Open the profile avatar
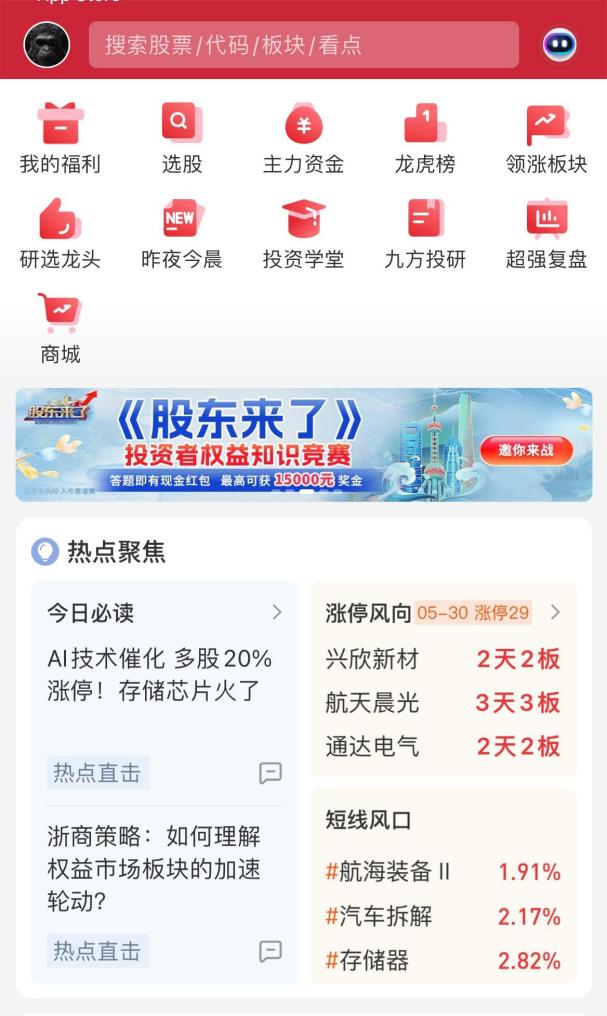The image size is (607, 1016). (x=46, y=44)
